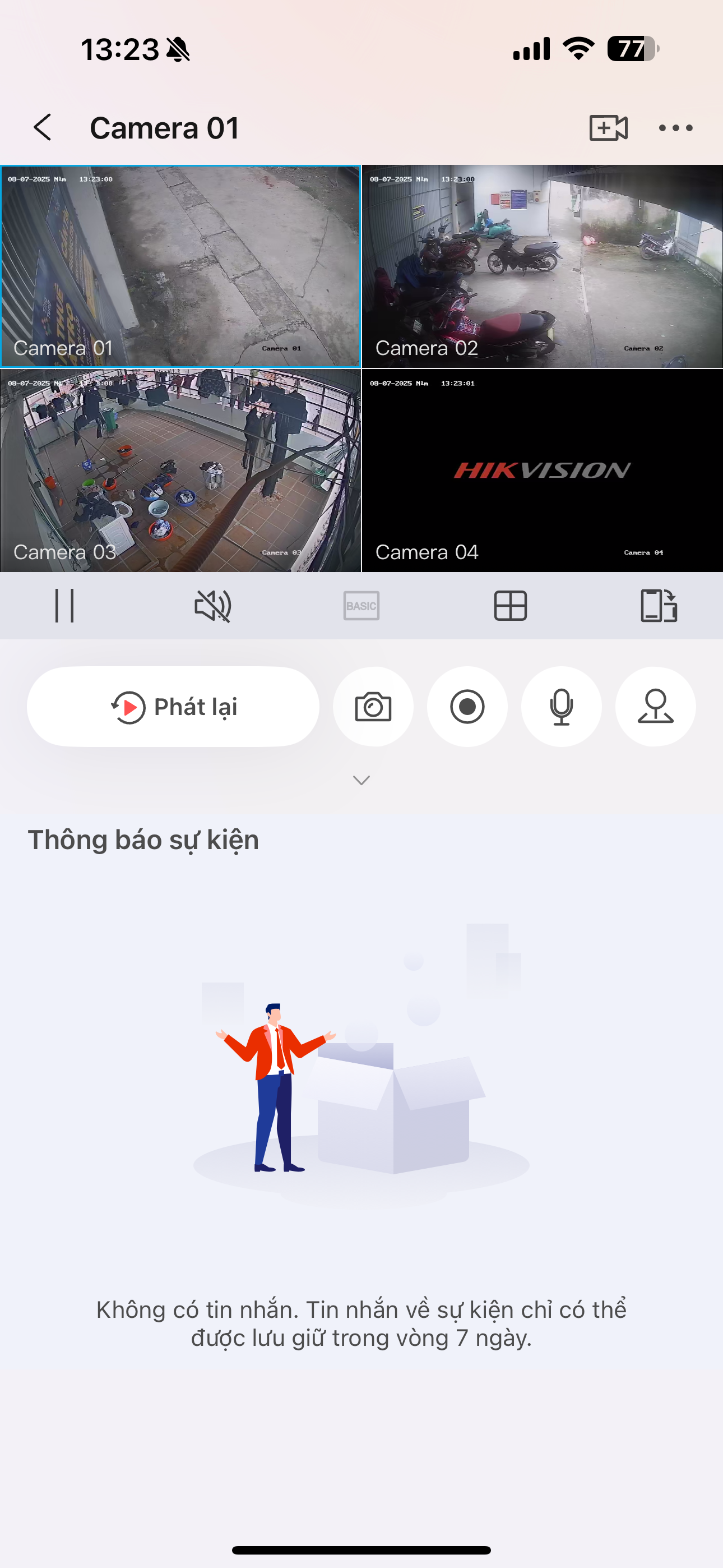Open the three-dot overflow menu
The height and width of the screenshot is (1568, 723).
pos(675,128)
